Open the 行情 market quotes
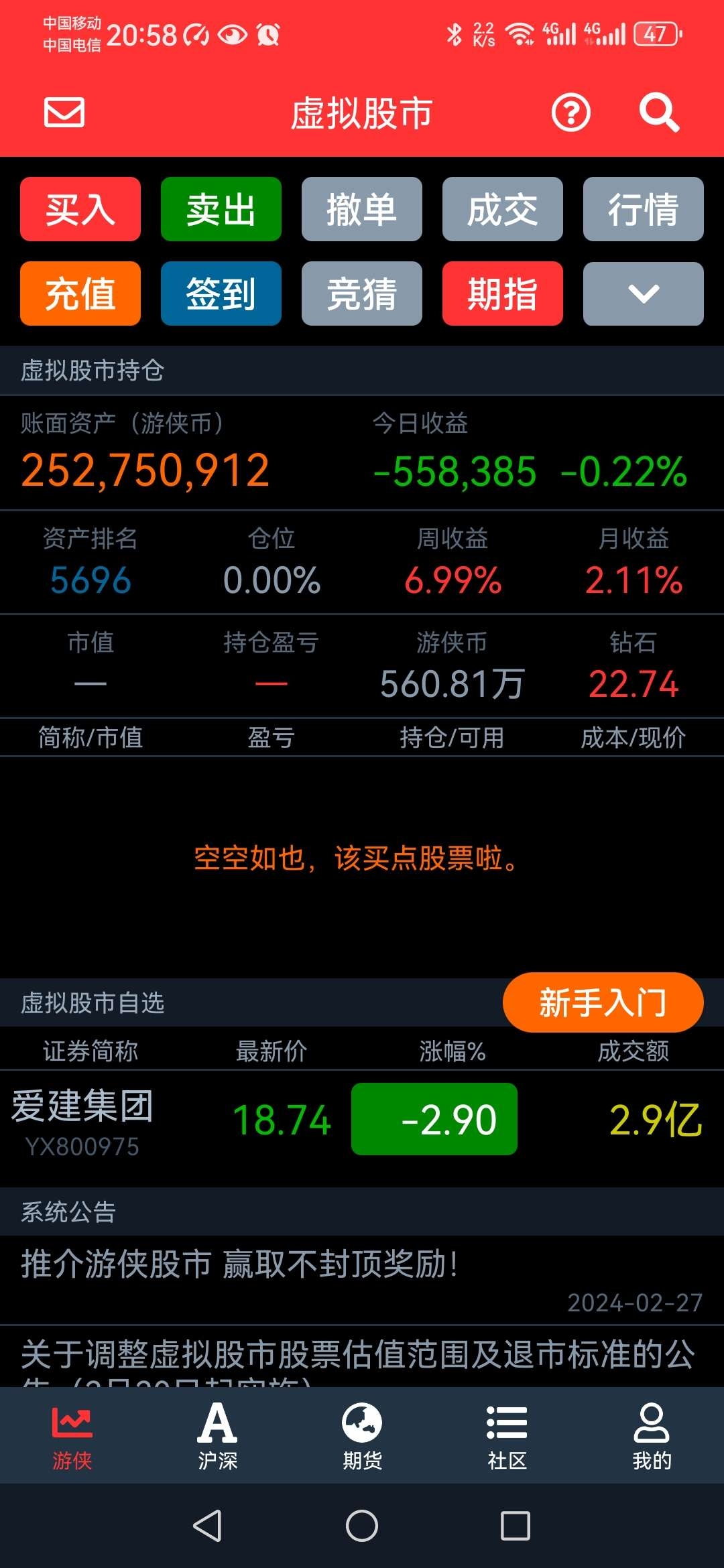This screenshot has width=724, height=1568. [x=644, y=209]
